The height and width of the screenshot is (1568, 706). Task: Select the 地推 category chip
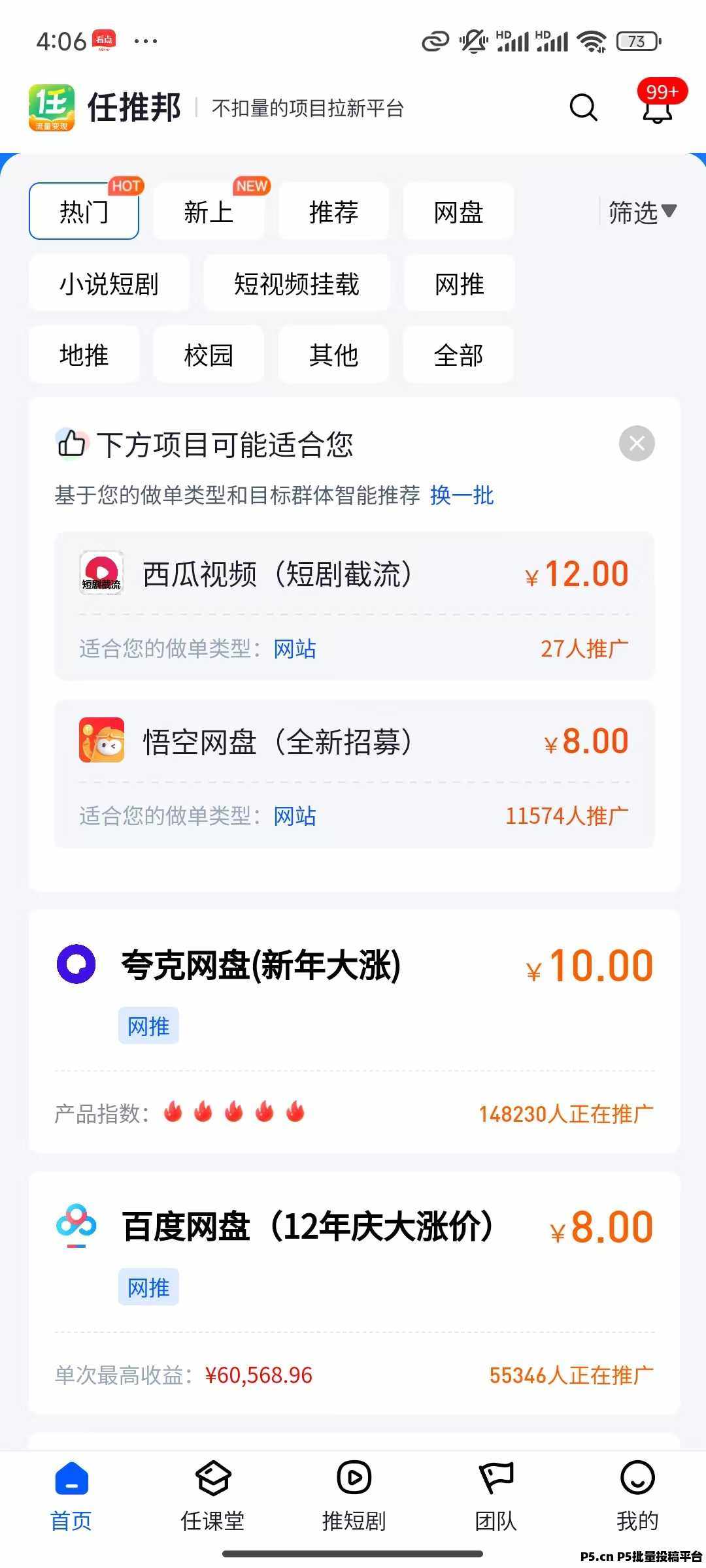84,355
